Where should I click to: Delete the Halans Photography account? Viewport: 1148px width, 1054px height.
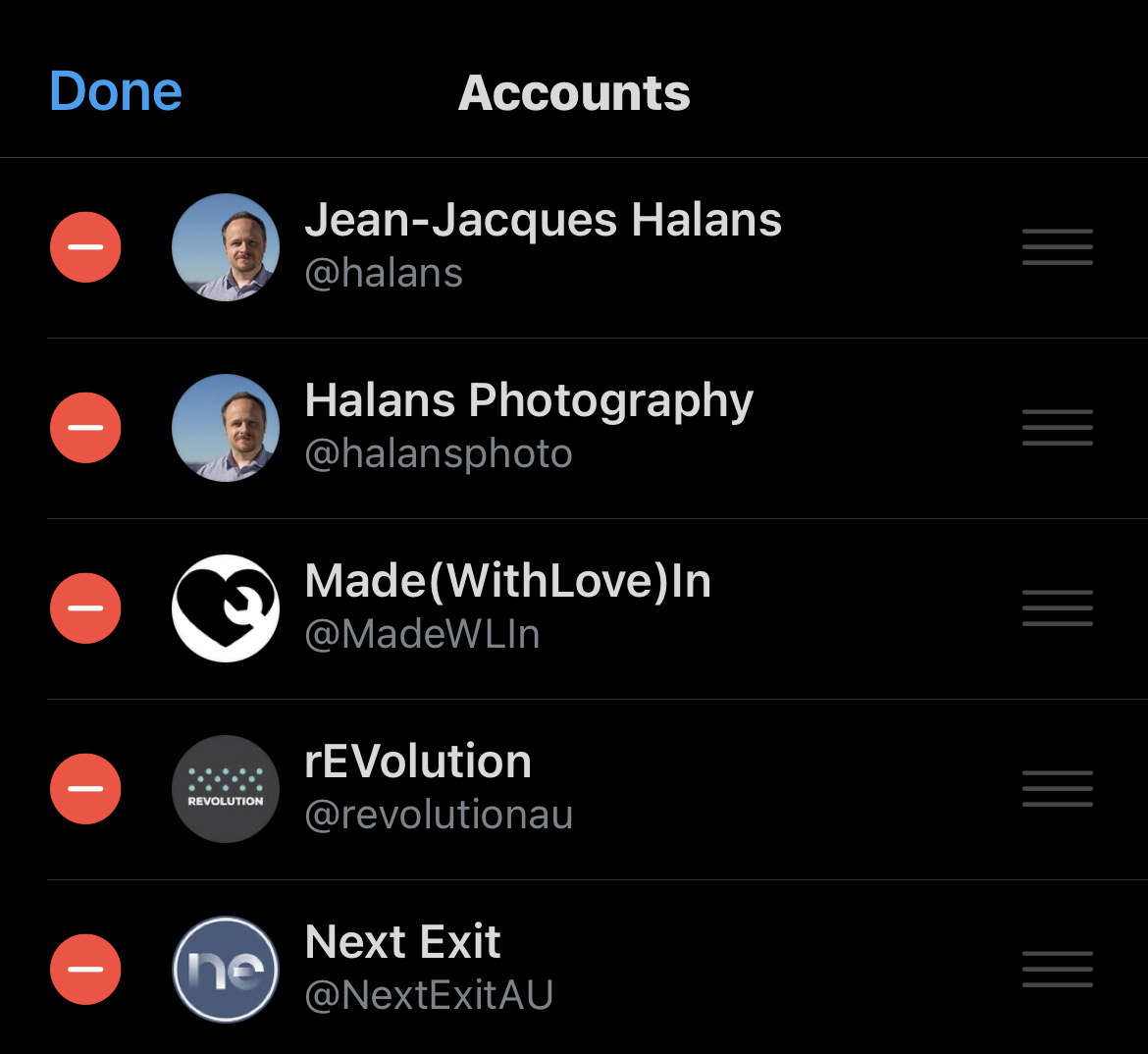point(85,428)
